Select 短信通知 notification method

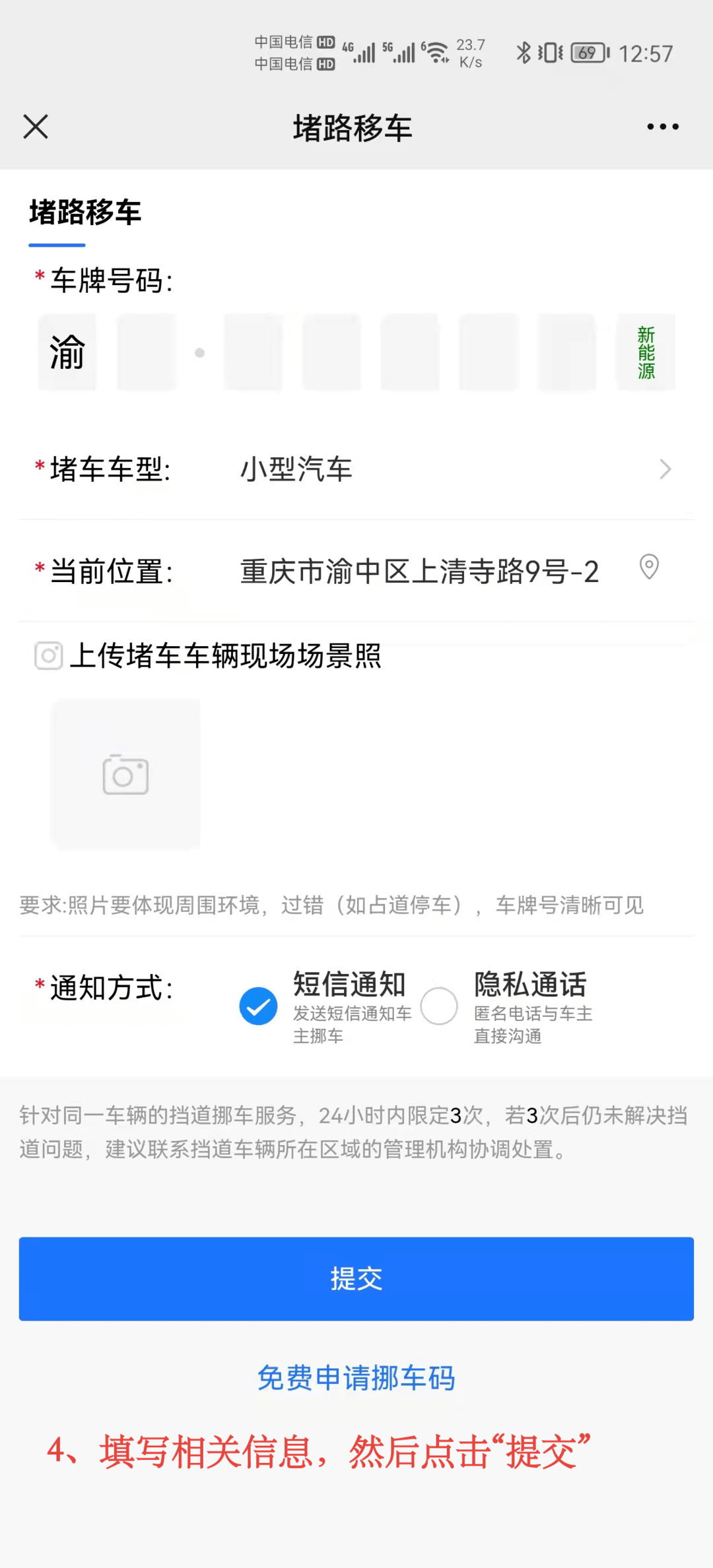(258, 1006)
